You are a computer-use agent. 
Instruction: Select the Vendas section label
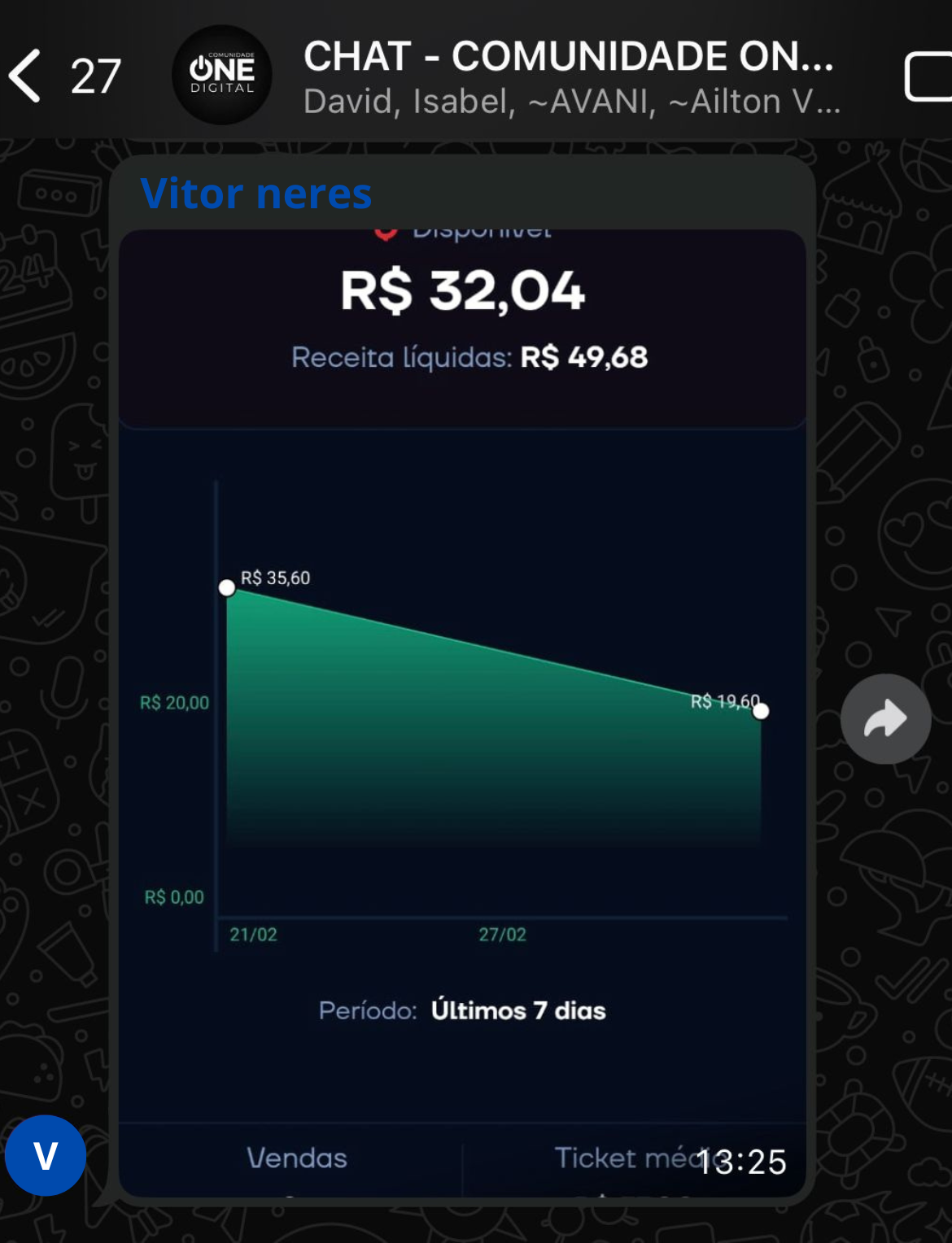[296, 1158]
